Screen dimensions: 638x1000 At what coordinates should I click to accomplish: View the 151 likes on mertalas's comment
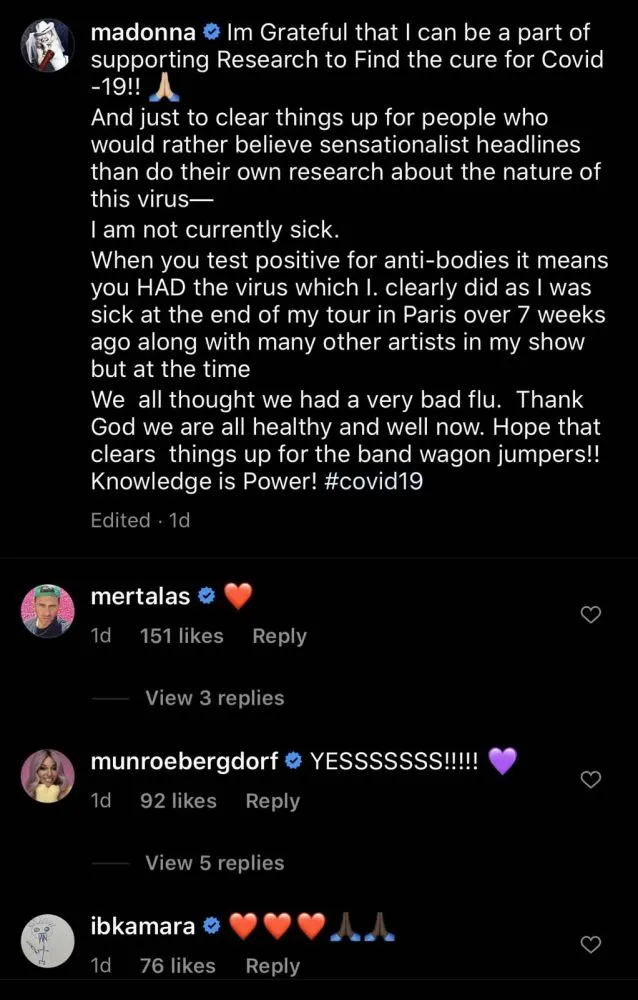[182, 636]
